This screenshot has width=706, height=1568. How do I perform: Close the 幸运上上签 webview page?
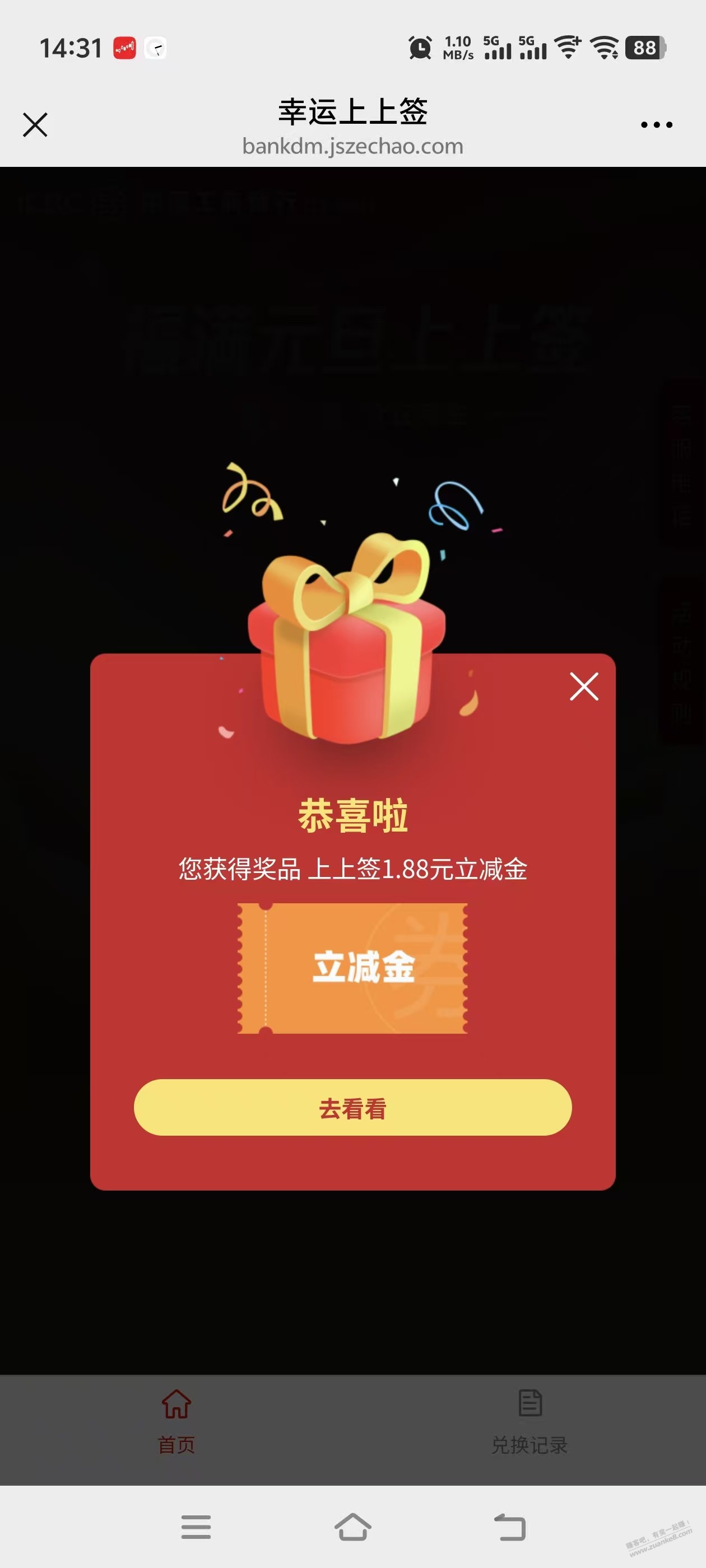(x=35, y=125)
